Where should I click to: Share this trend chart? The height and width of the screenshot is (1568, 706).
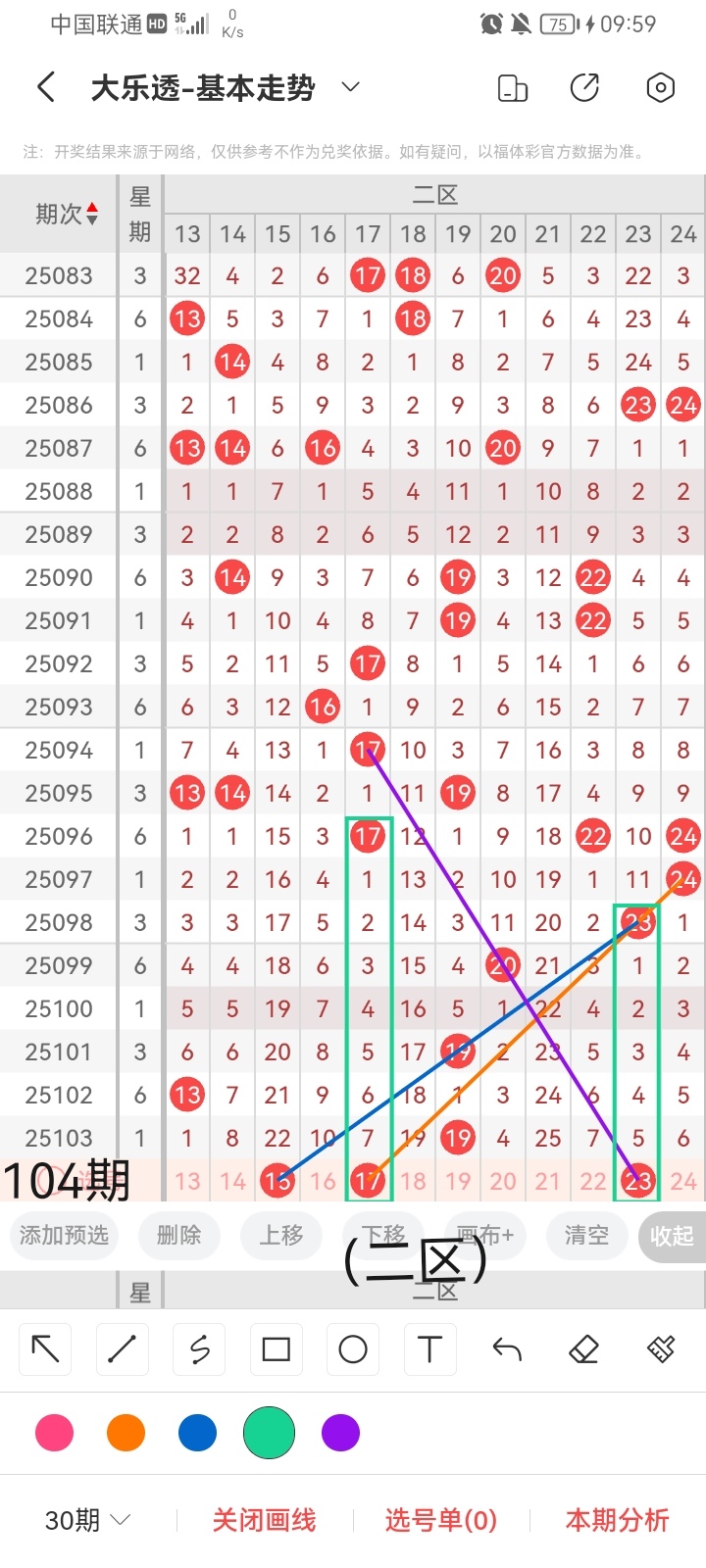point(585,88)
